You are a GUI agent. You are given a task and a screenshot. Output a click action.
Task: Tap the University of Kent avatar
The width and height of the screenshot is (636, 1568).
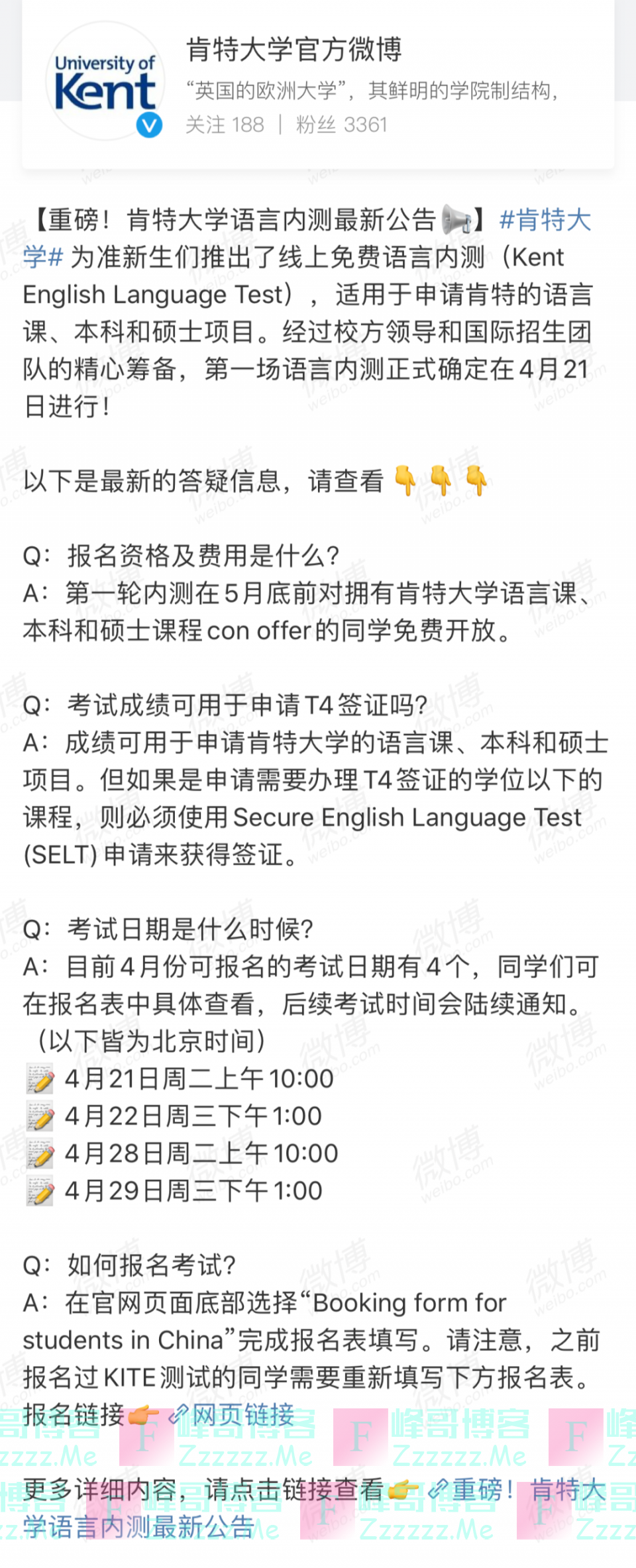coord(105,82)
